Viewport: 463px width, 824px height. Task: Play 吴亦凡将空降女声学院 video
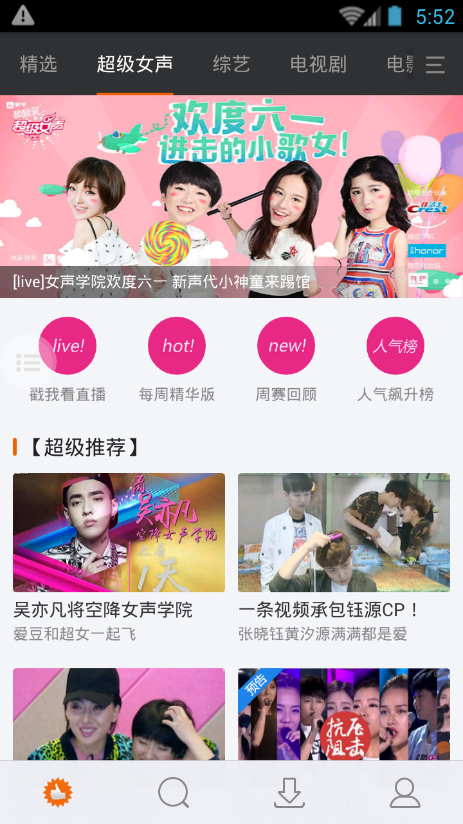(119, 532)
